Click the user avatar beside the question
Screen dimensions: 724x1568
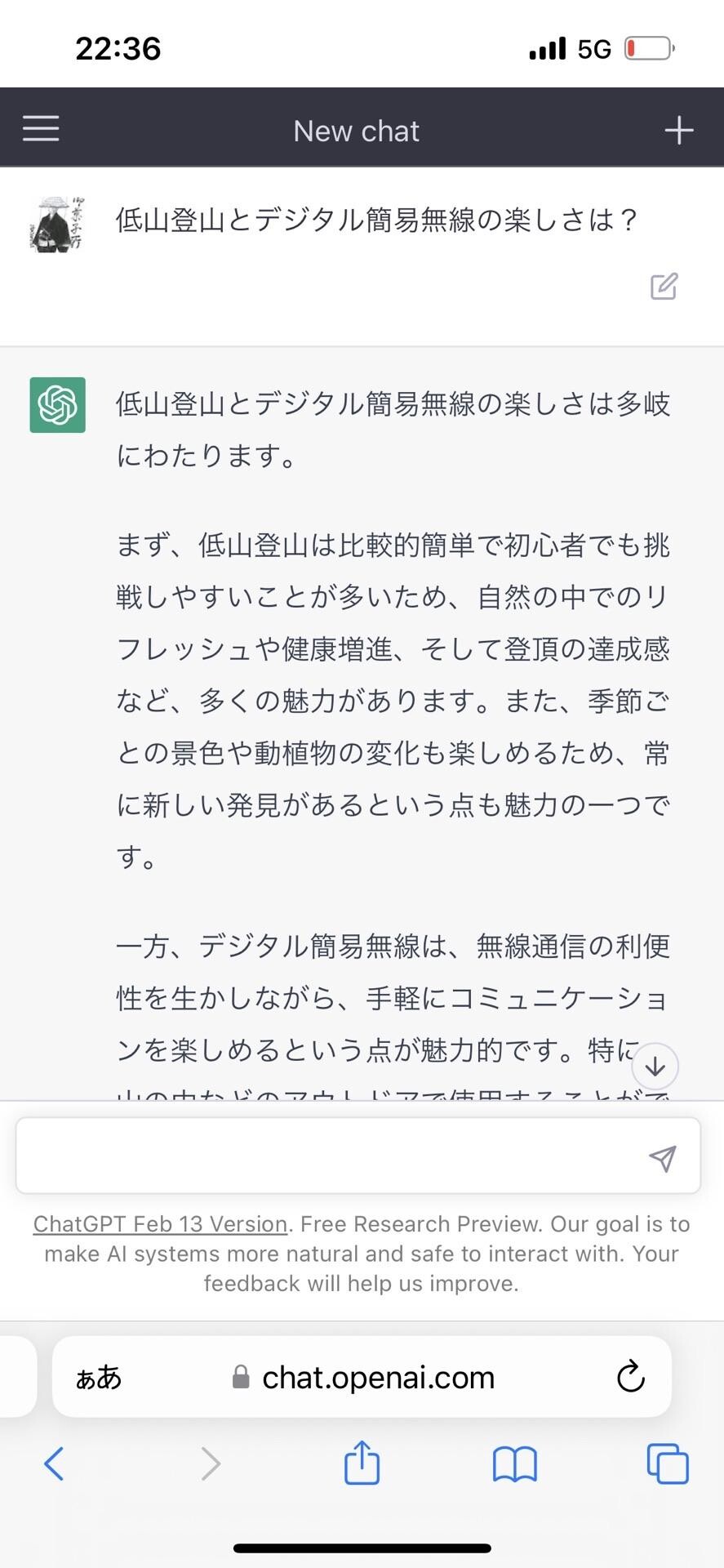pyautogui.click(x=57, y=219)
